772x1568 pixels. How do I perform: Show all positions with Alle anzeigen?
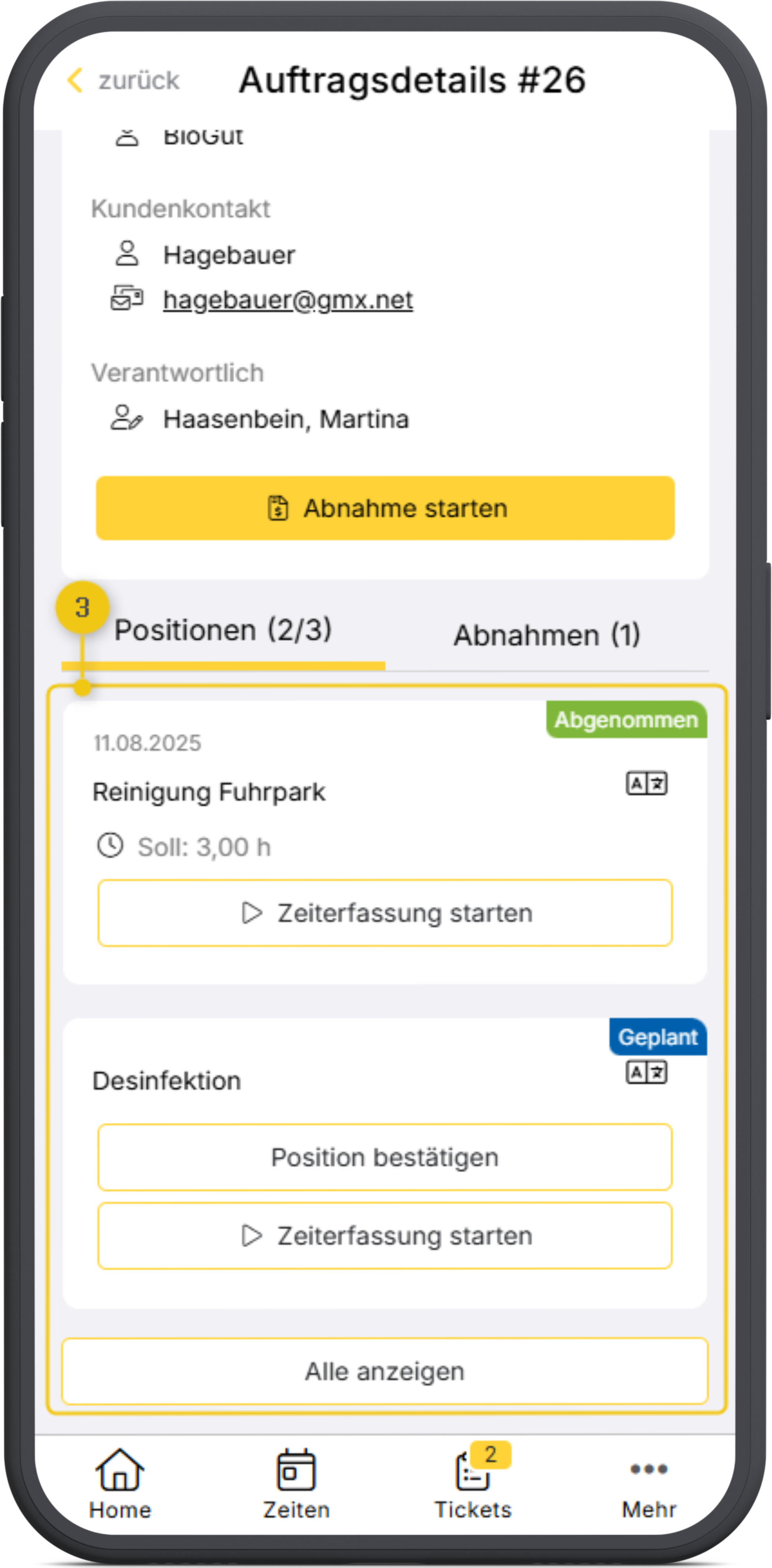pyautogui.click(x=385, y=1371)
